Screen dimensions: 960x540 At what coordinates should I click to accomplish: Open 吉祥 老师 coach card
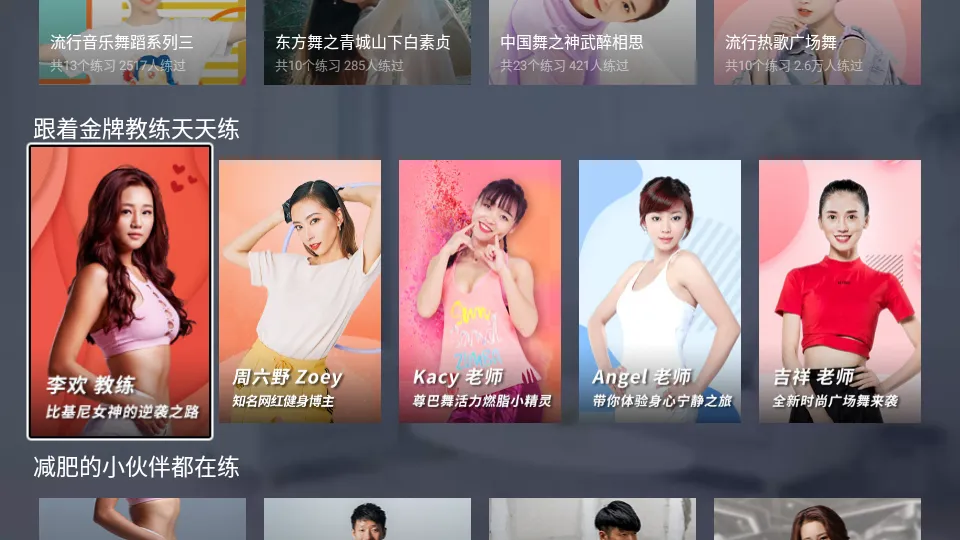[x=840, y=291]
